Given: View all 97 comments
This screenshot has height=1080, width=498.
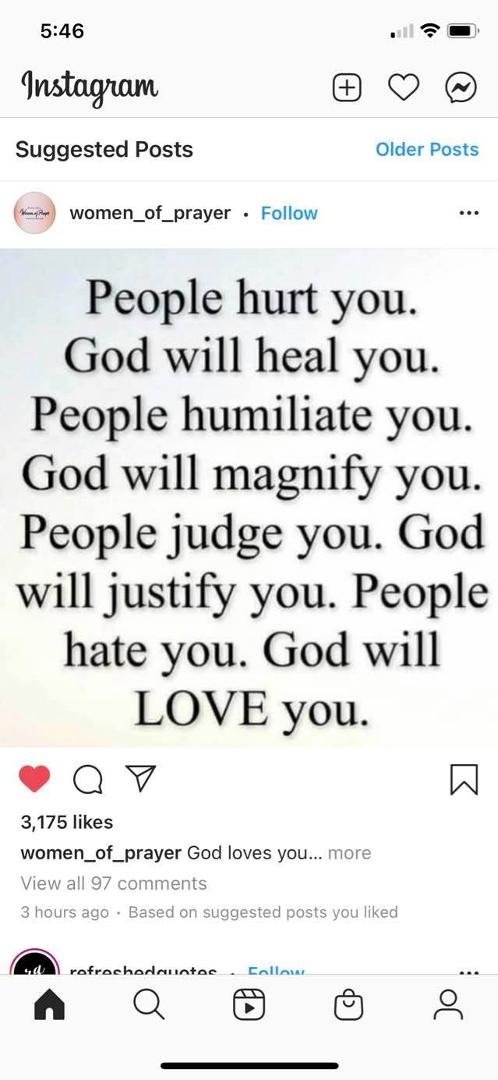Looking at the screenshot, I should 114,883.
